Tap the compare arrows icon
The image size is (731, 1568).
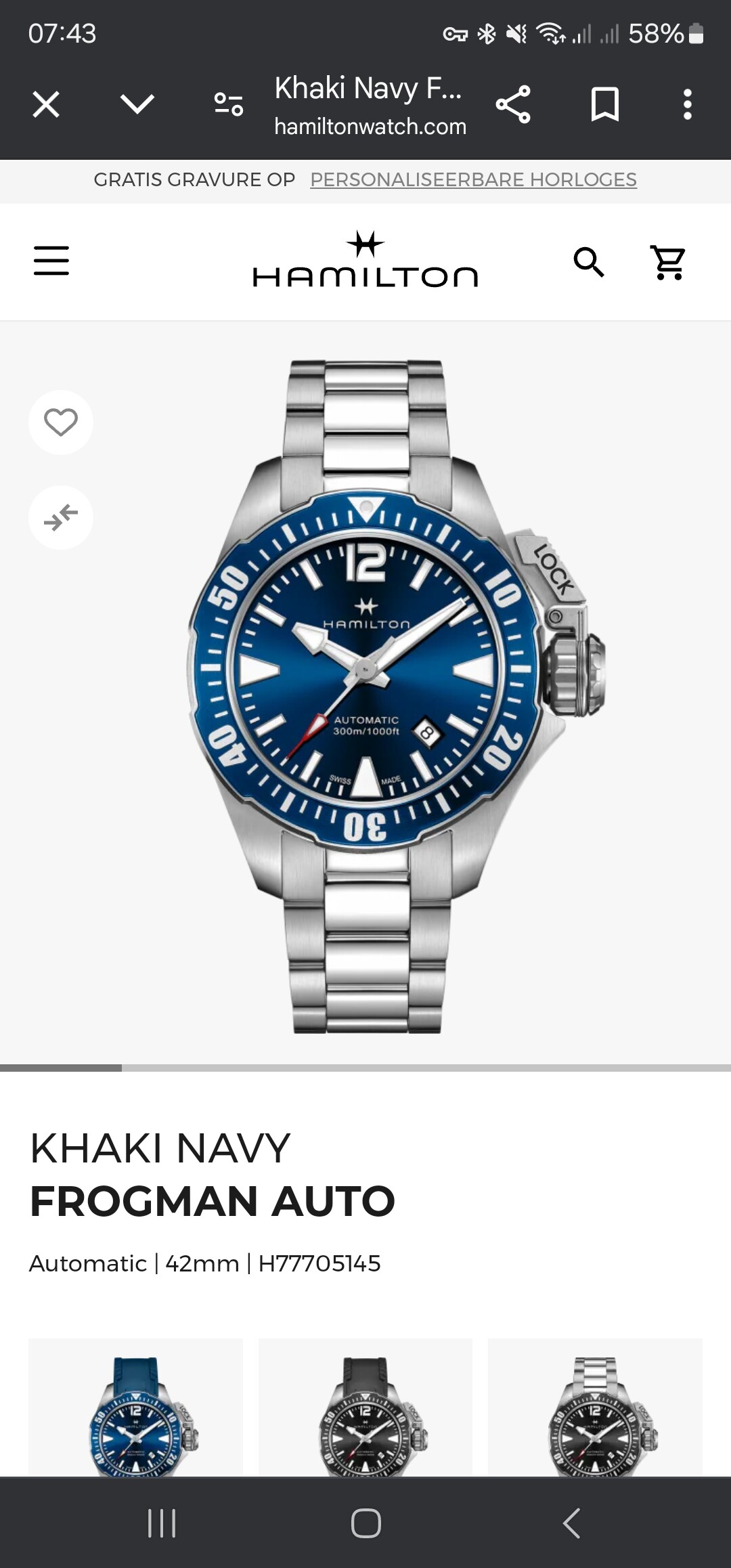pos(61,517)
